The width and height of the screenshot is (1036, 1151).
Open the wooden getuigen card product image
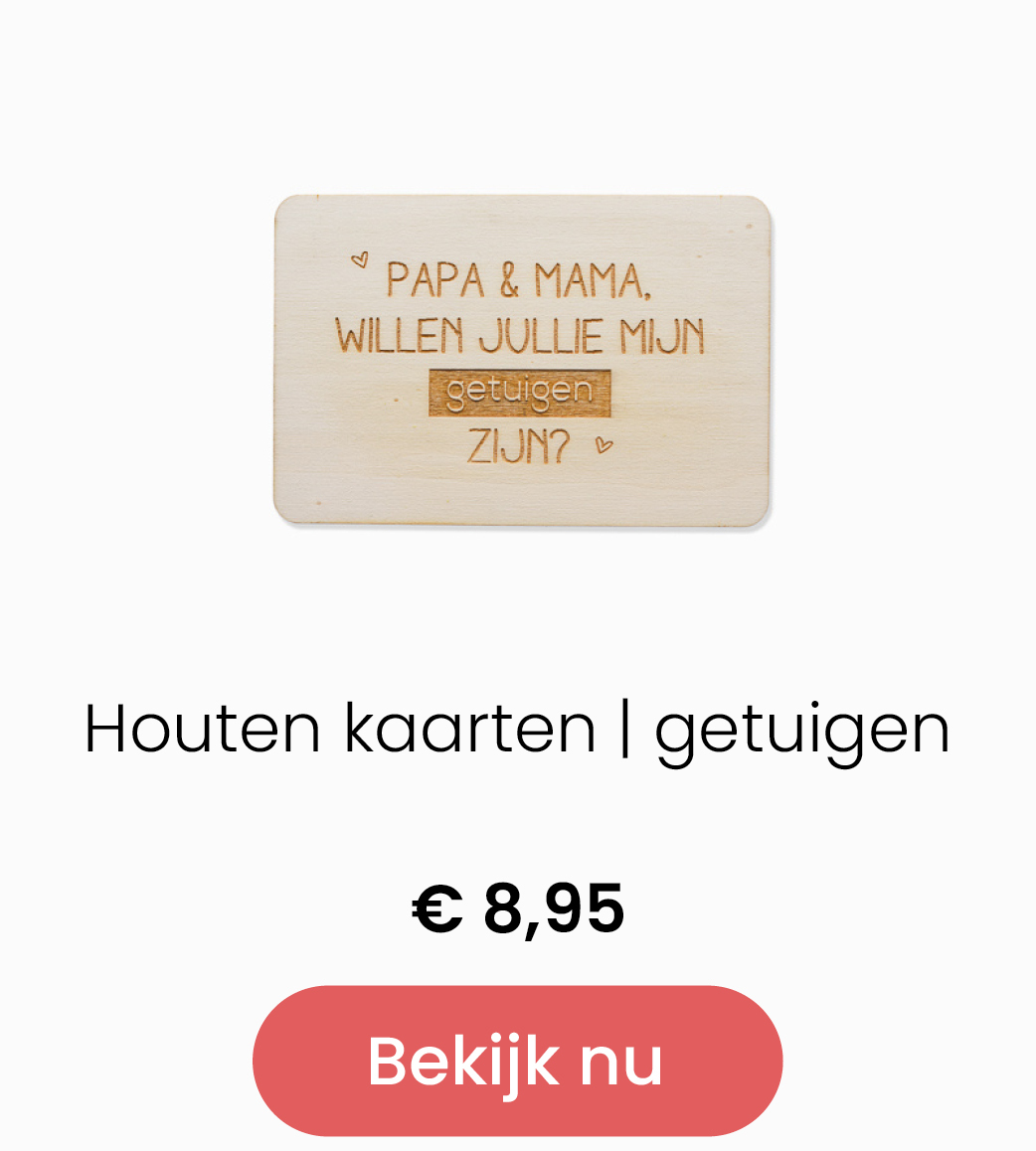click(x=522, y=362)
